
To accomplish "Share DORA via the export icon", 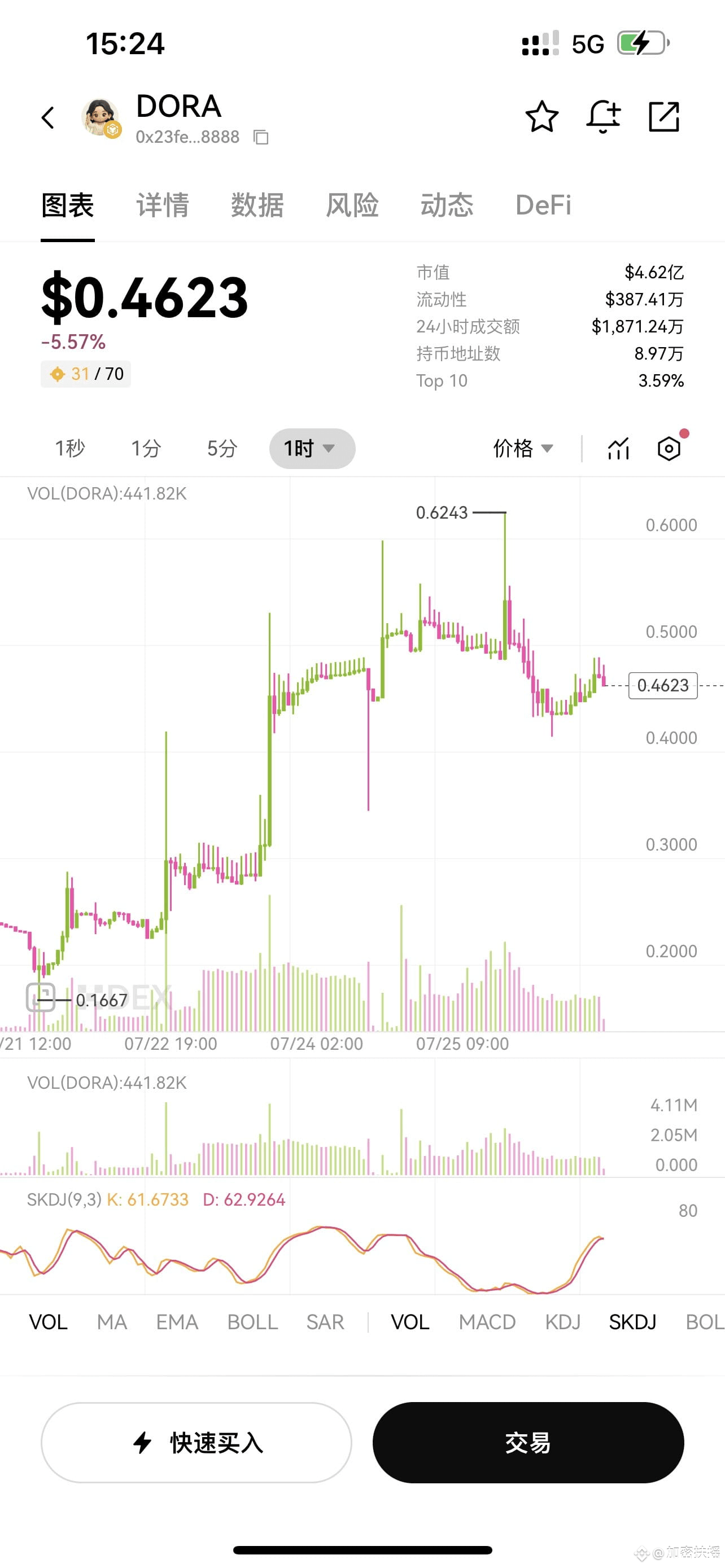I will point(663,116).
